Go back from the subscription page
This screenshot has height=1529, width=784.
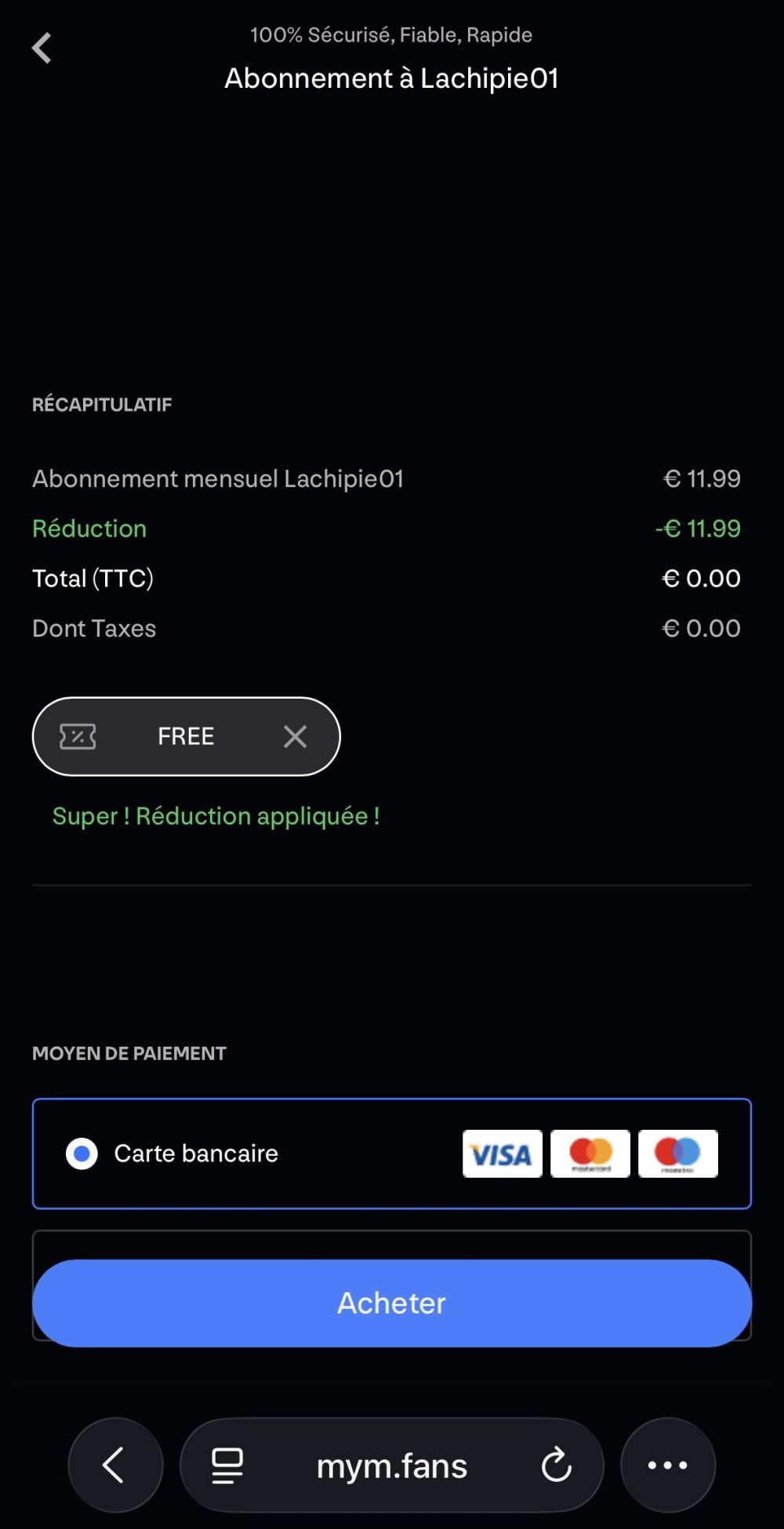(x=41, y=48)
